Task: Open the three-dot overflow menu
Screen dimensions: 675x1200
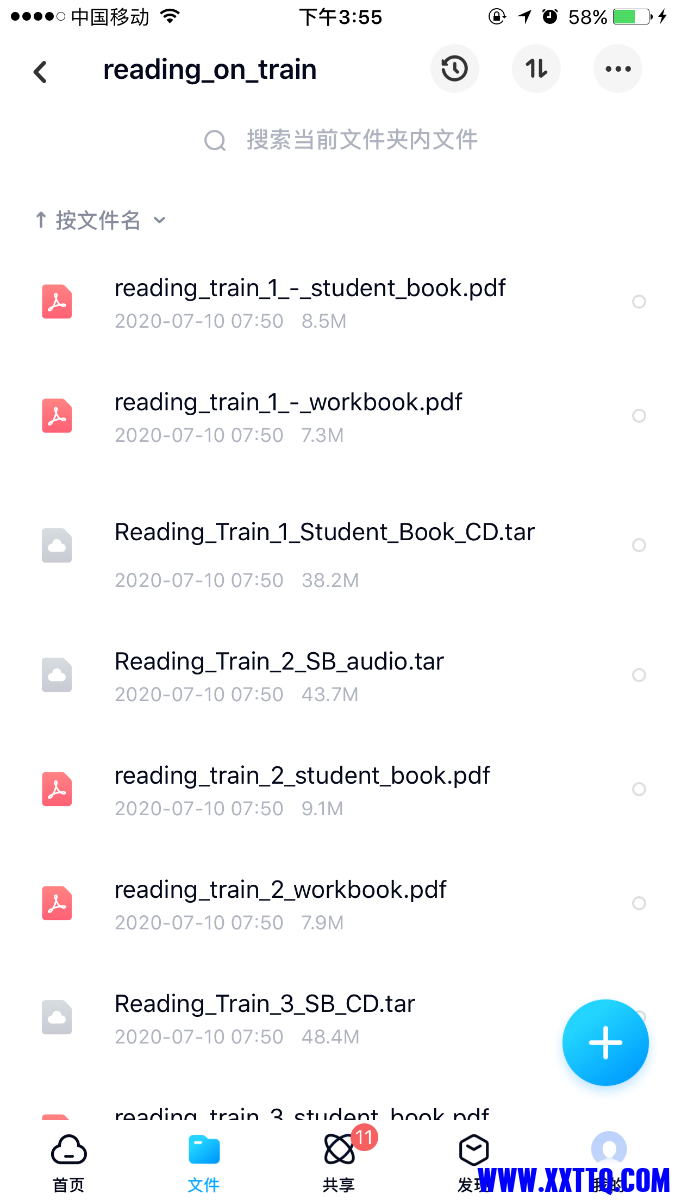Action: [x=618, y=69]
